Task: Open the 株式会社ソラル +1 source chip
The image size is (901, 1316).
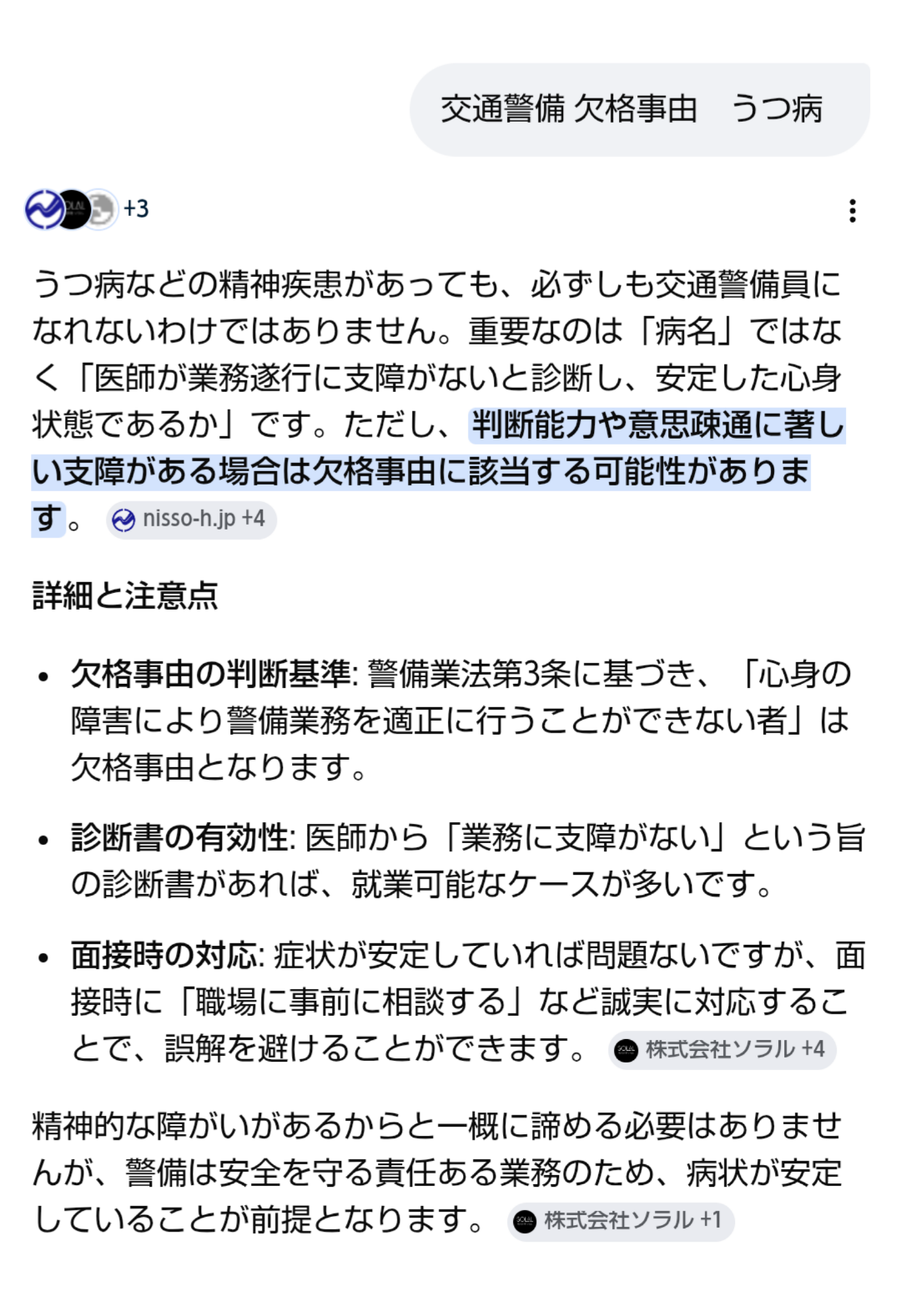Action: coord(621,1221)
